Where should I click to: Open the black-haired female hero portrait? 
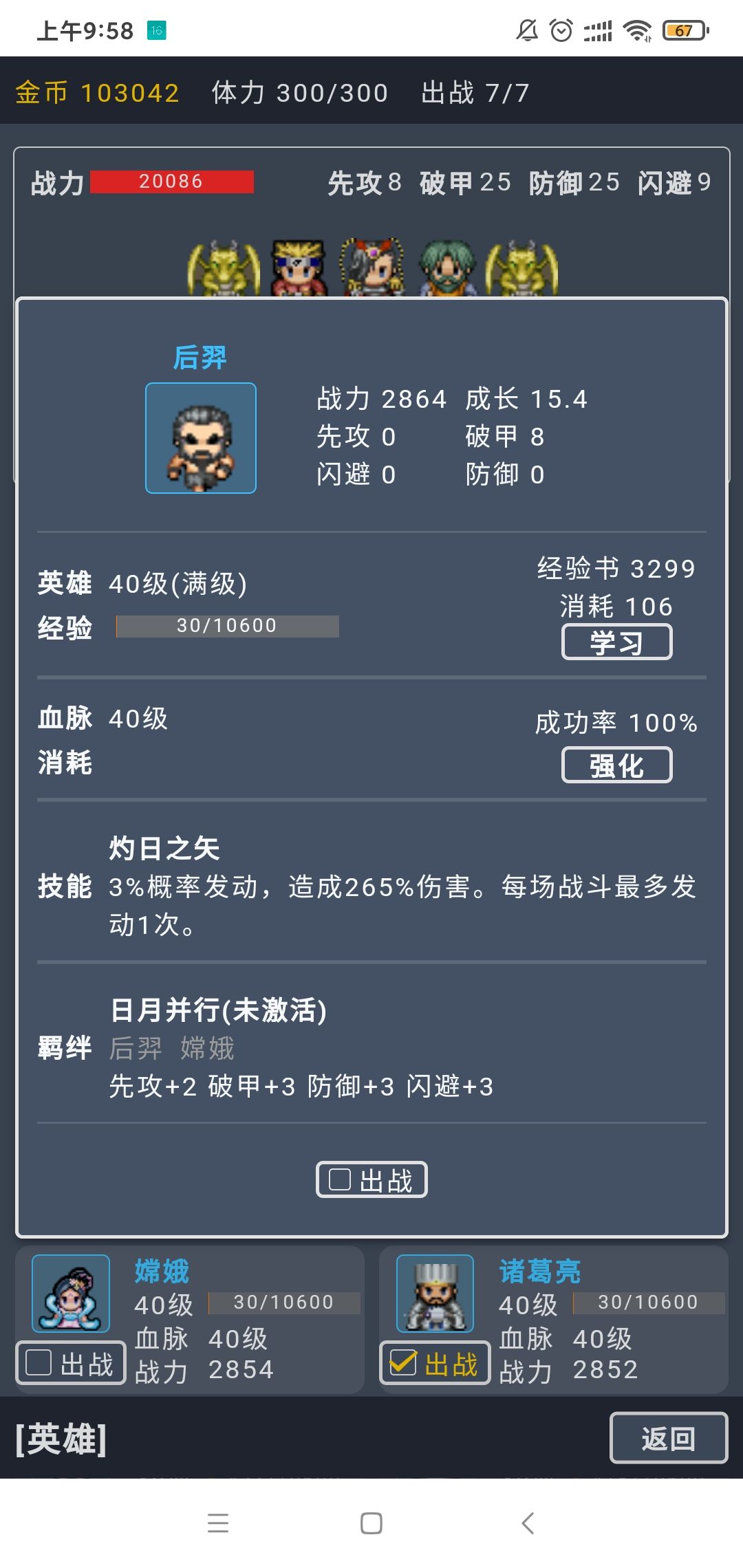pos(371,268)
